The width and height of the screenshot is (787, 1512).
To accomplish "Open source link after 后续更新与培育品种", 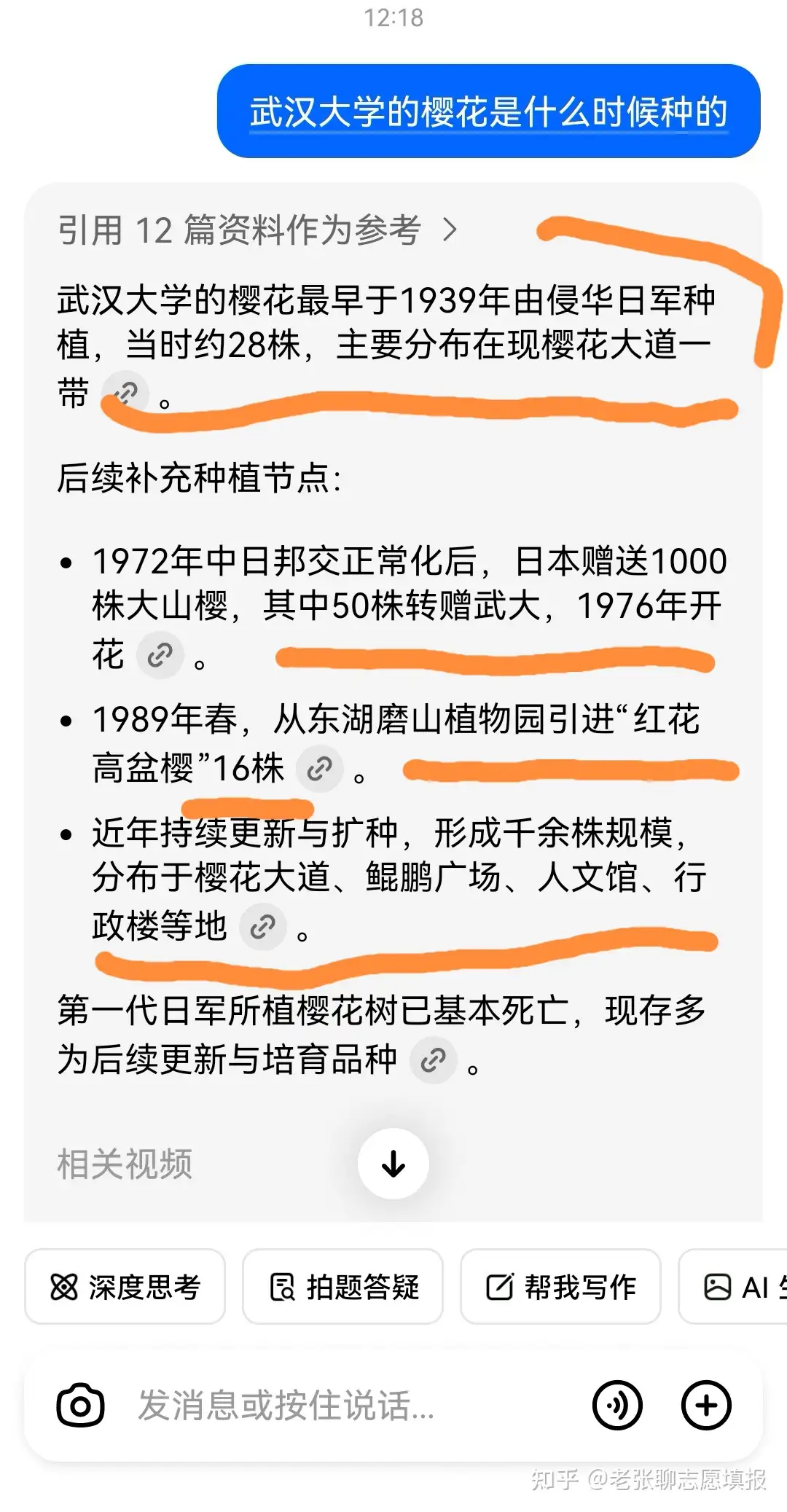I will 433,1060.
